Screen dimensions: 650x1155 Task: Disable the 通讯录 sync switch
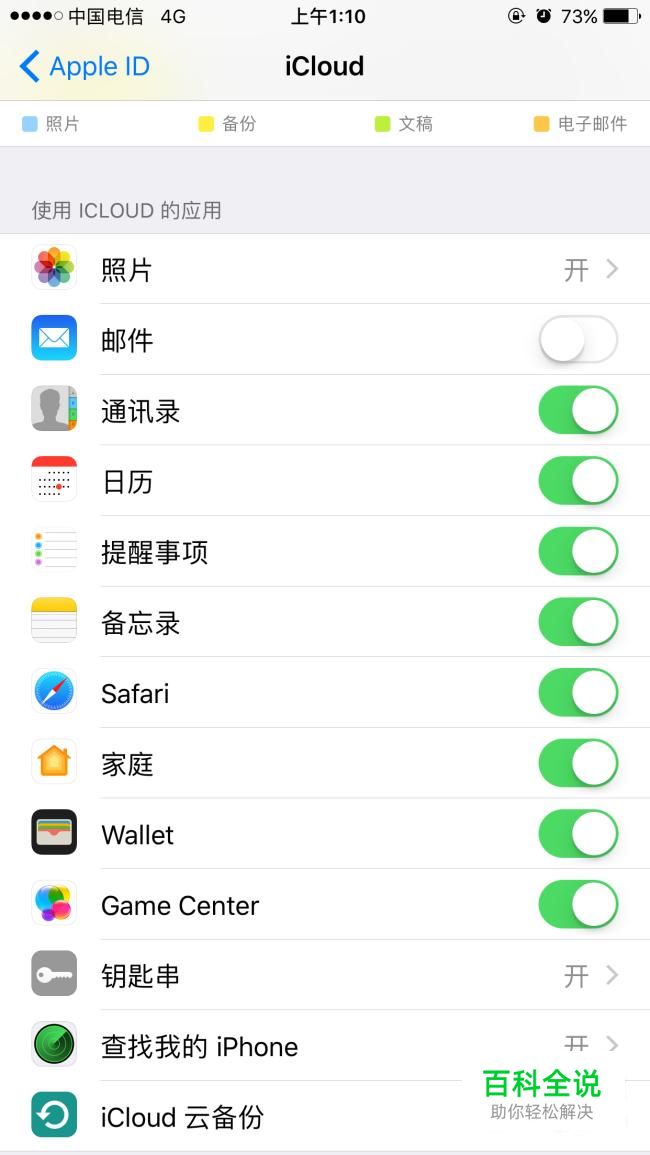(578, 411)
